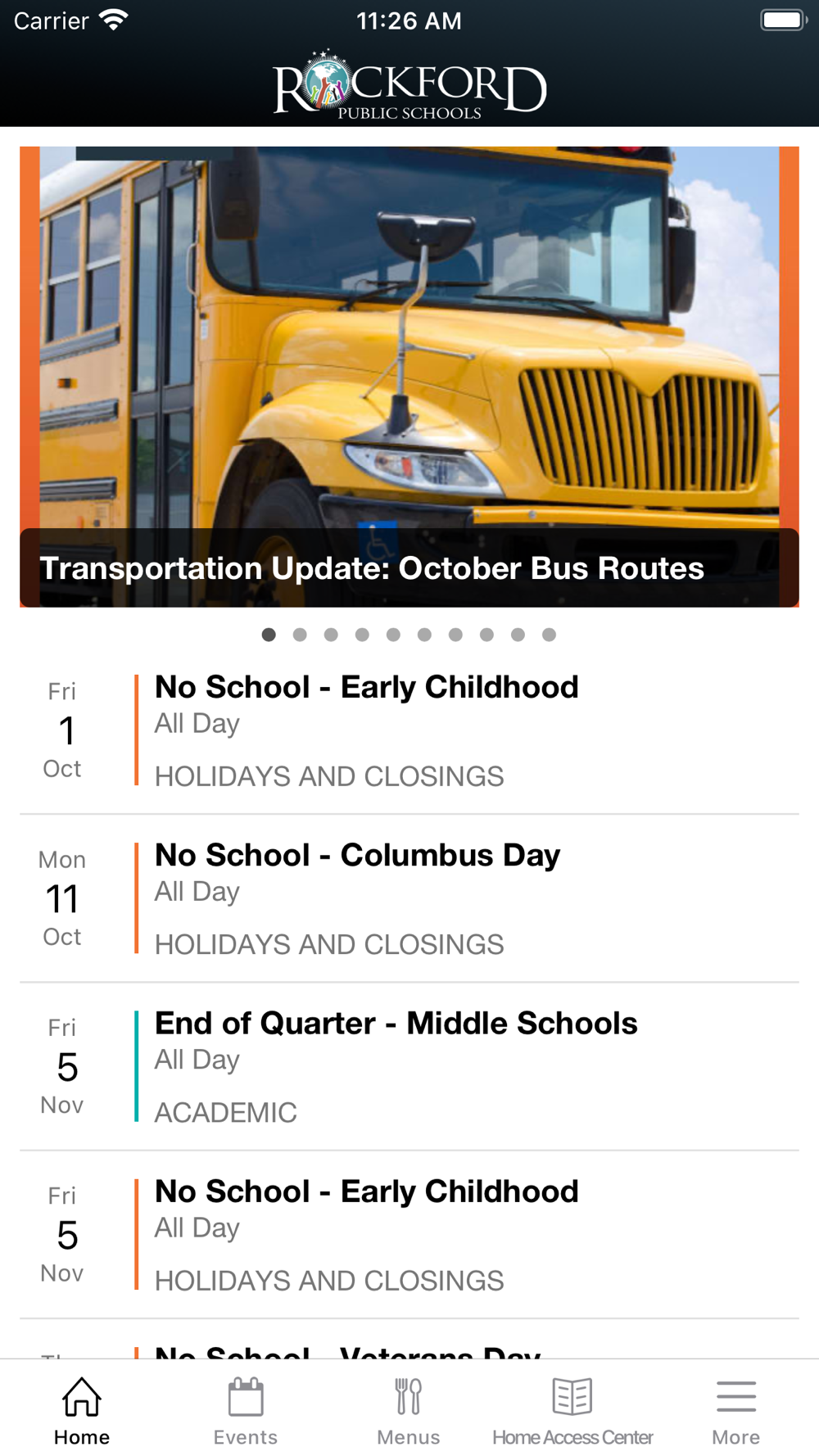The height and width of the screenshot is (1456, 819).
Task: Open the Transportation Update bus routes banner
Action: (x=409, y=377)
